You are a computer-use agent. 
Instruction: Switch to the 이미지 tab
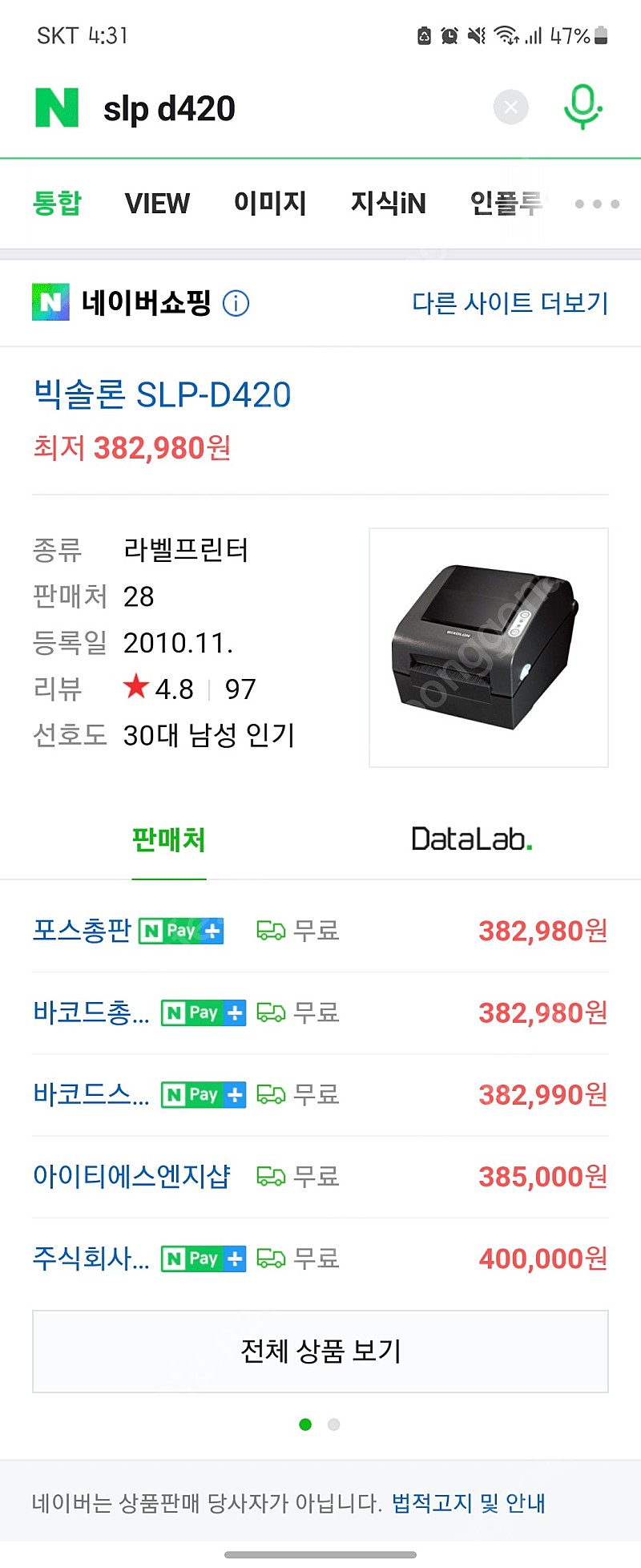click(x=270, y=204)
